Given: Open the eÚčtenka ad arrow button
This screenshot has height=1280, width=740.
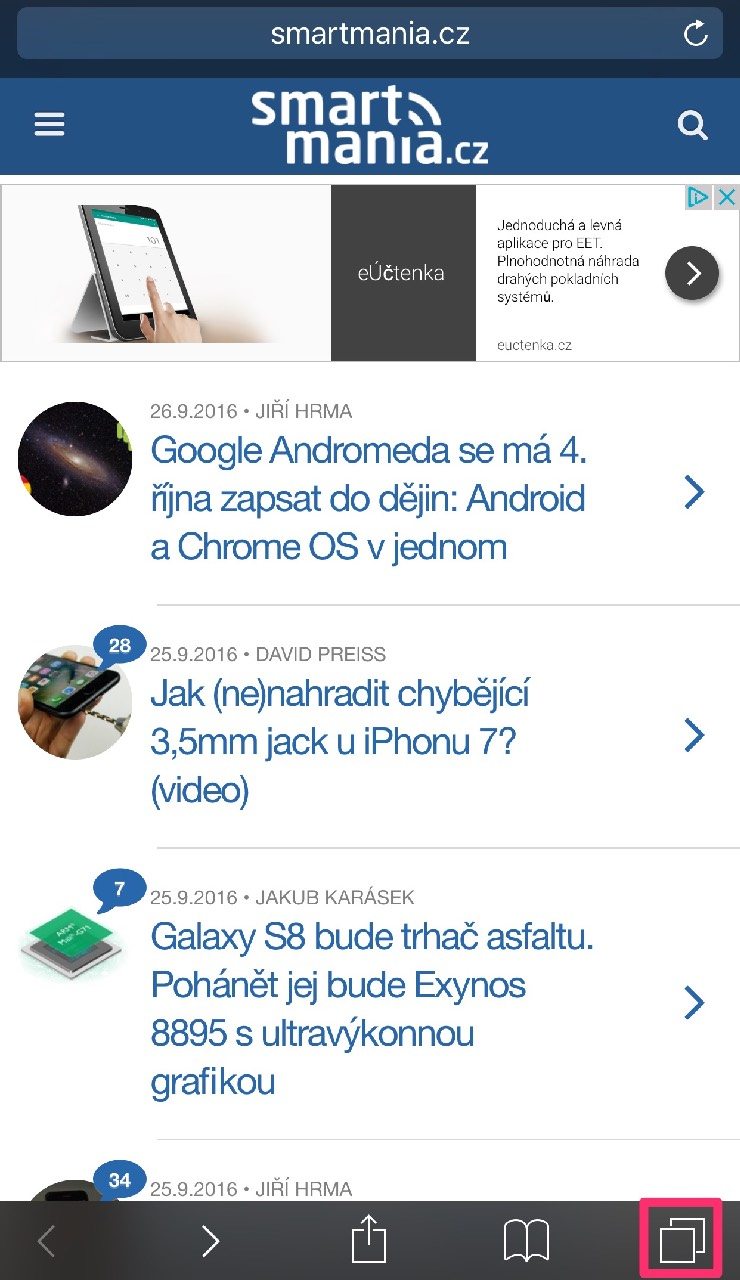Looking at the screenshot, I should click(692, 272).
